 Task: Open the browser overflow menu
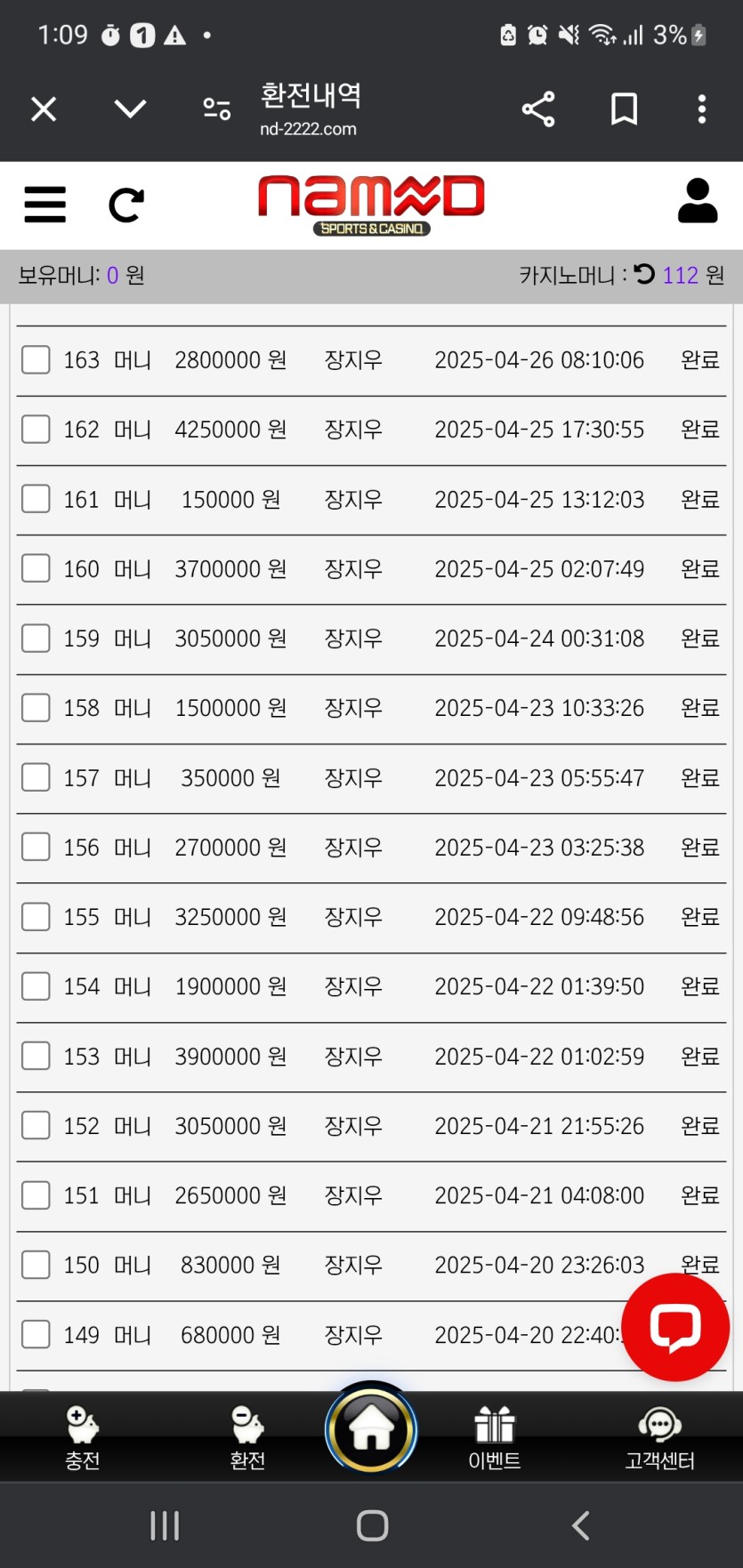coord(702,109)
